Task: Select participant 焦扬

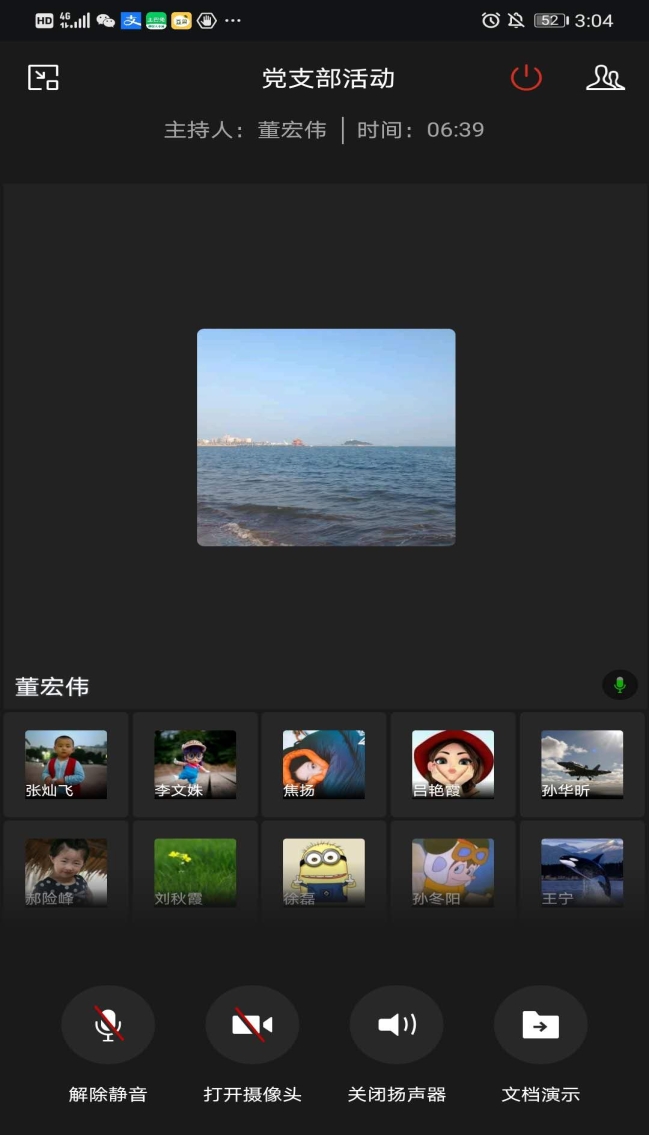Action: 324,765
